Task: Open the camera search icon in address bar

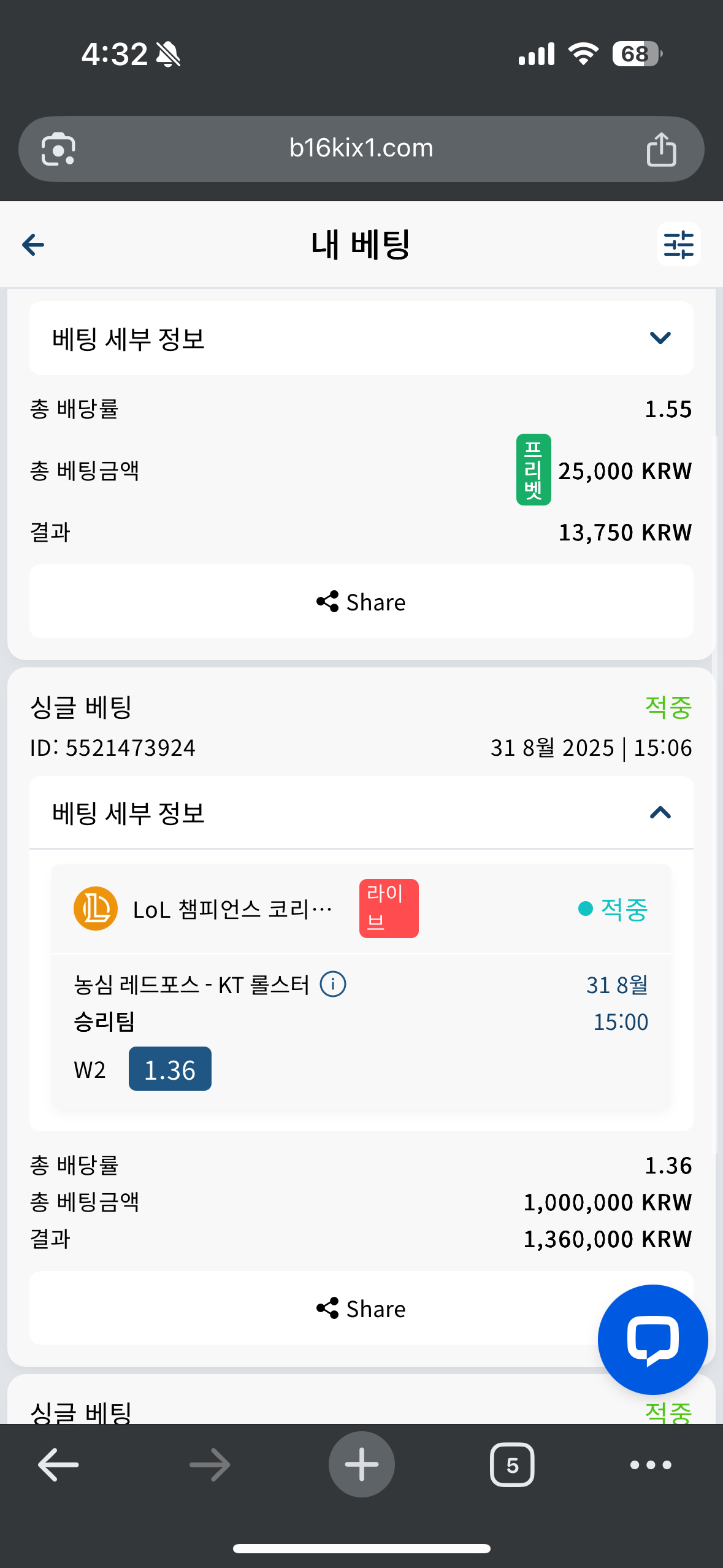Action: click(x=58, y=149)
